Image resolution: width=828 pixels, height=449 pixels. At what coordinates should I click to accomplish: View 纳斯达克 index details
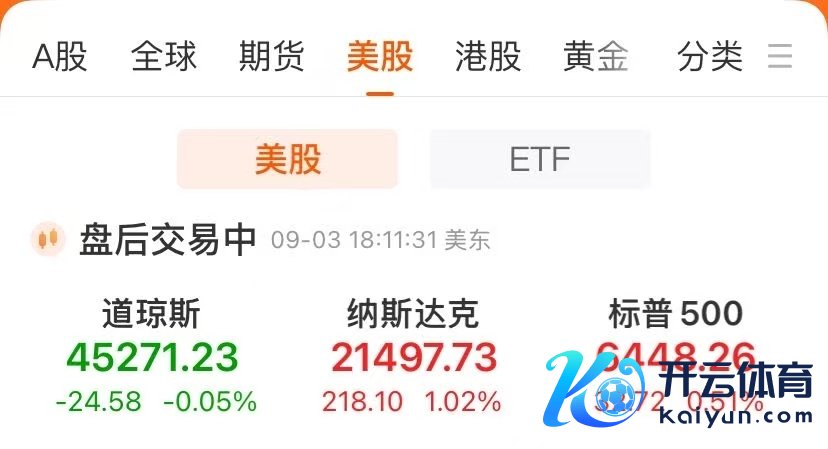coord(413,356)
